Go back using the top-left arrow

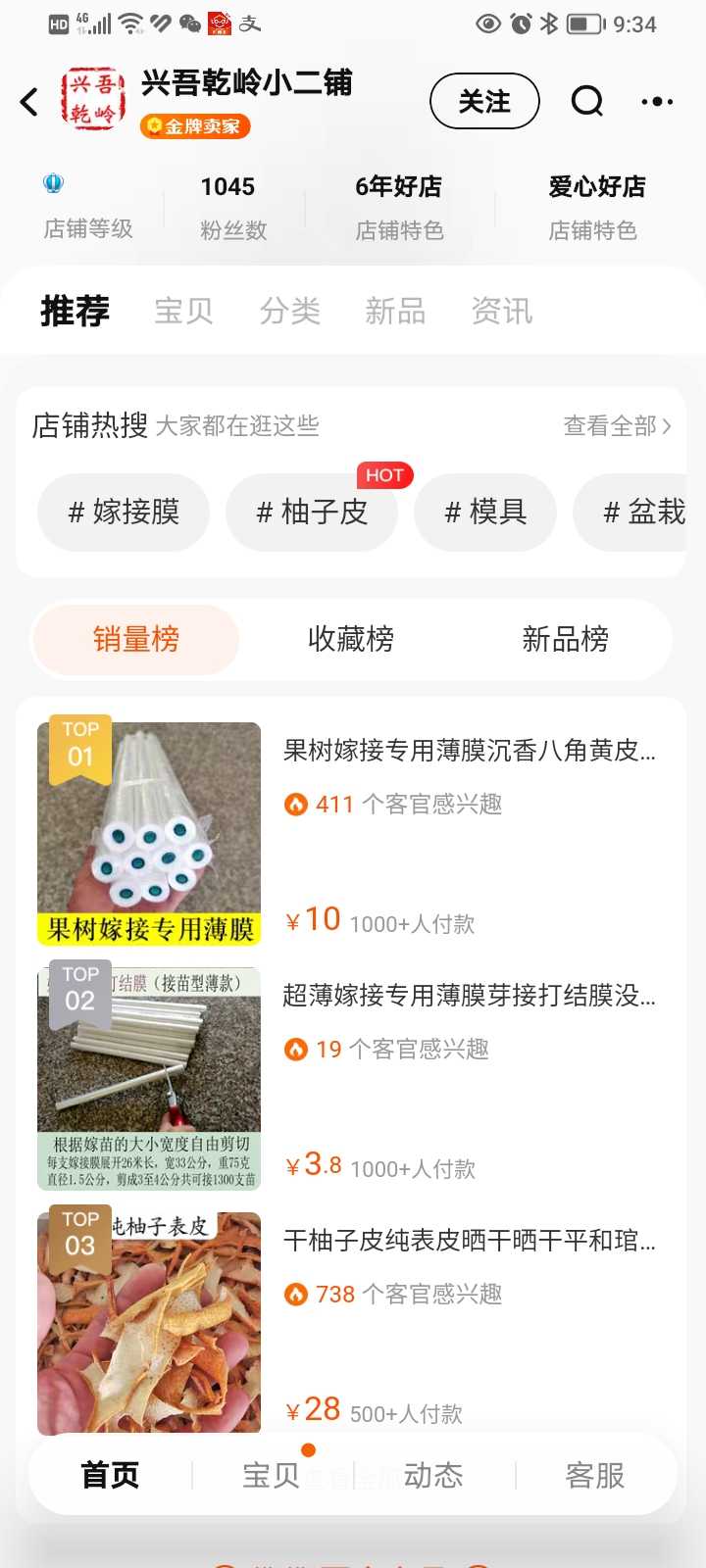click(29, 101)
